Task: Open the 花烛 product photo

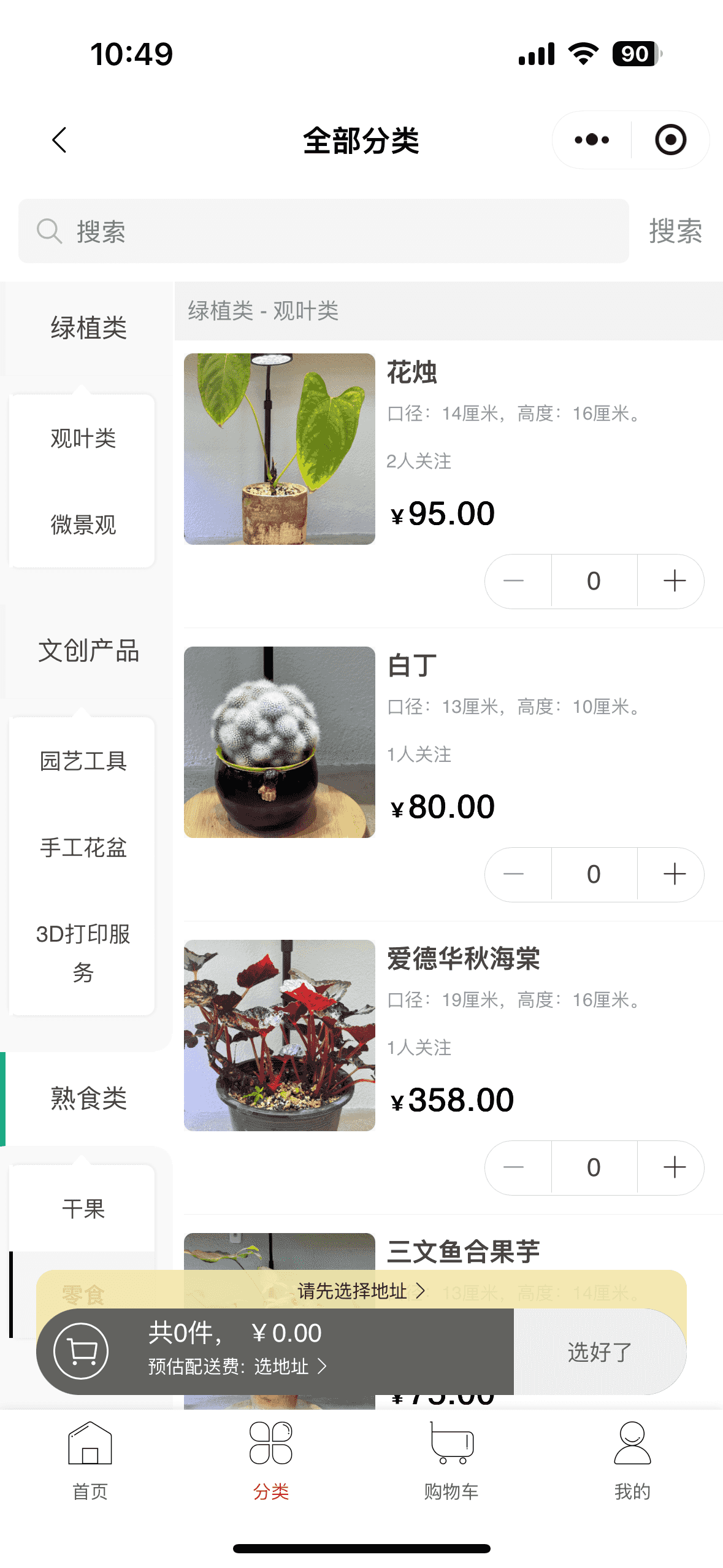Action: pos(280,449)
